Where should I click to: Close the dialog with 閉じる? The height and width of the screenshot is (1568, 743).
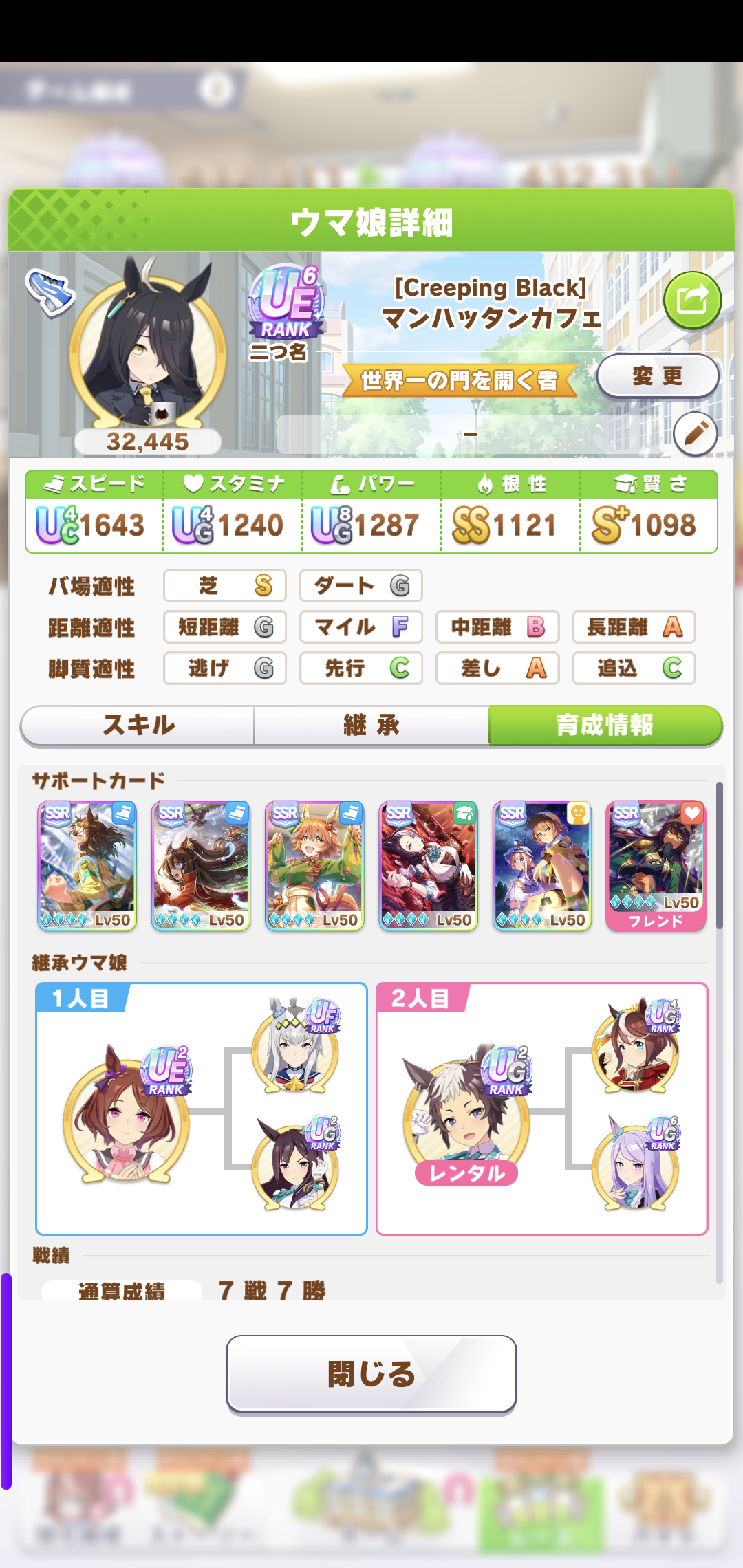(x=371, y=1374)
